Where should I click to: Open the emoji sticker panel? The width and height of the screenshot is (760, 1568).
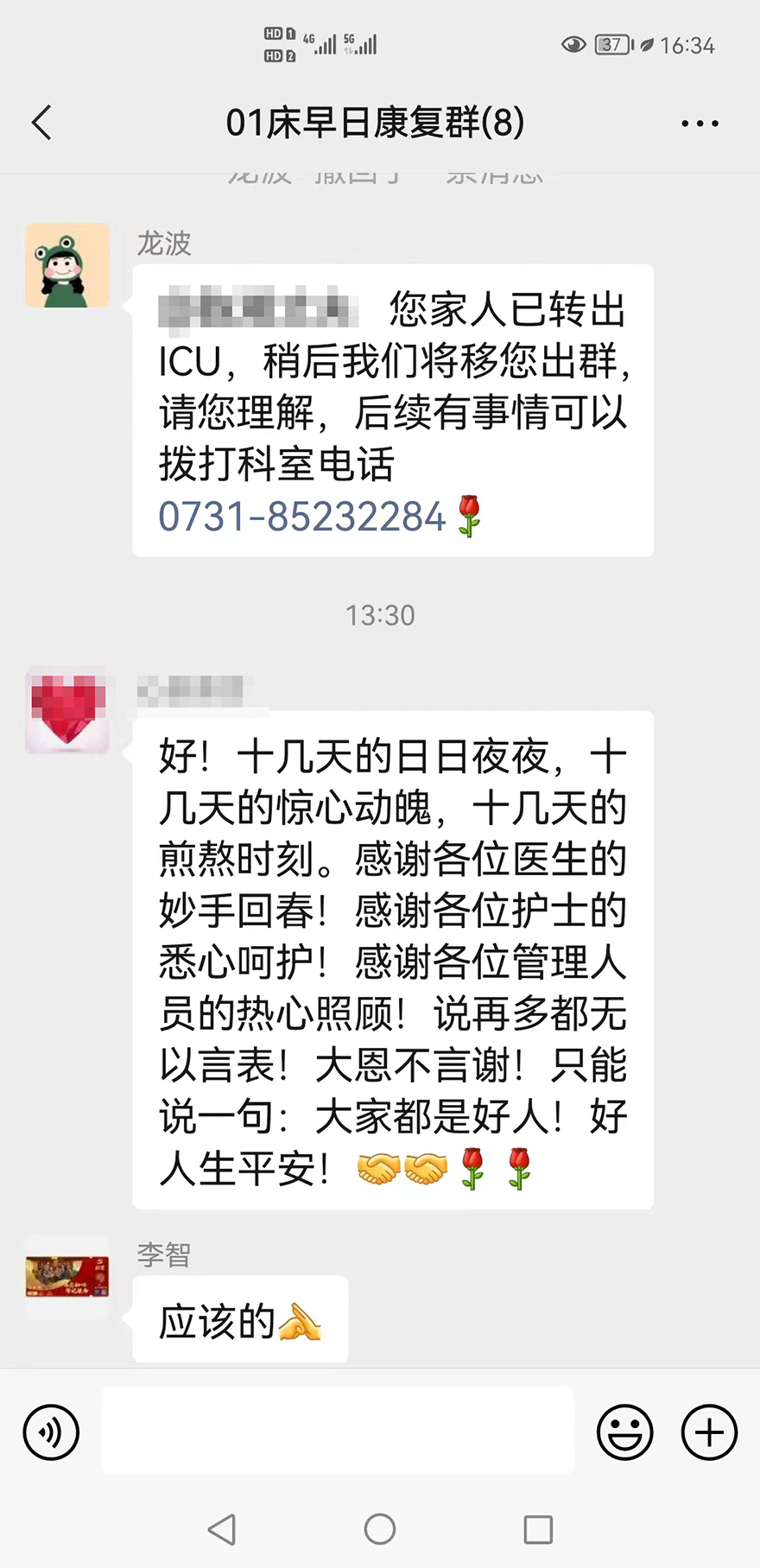(624, 1432)
